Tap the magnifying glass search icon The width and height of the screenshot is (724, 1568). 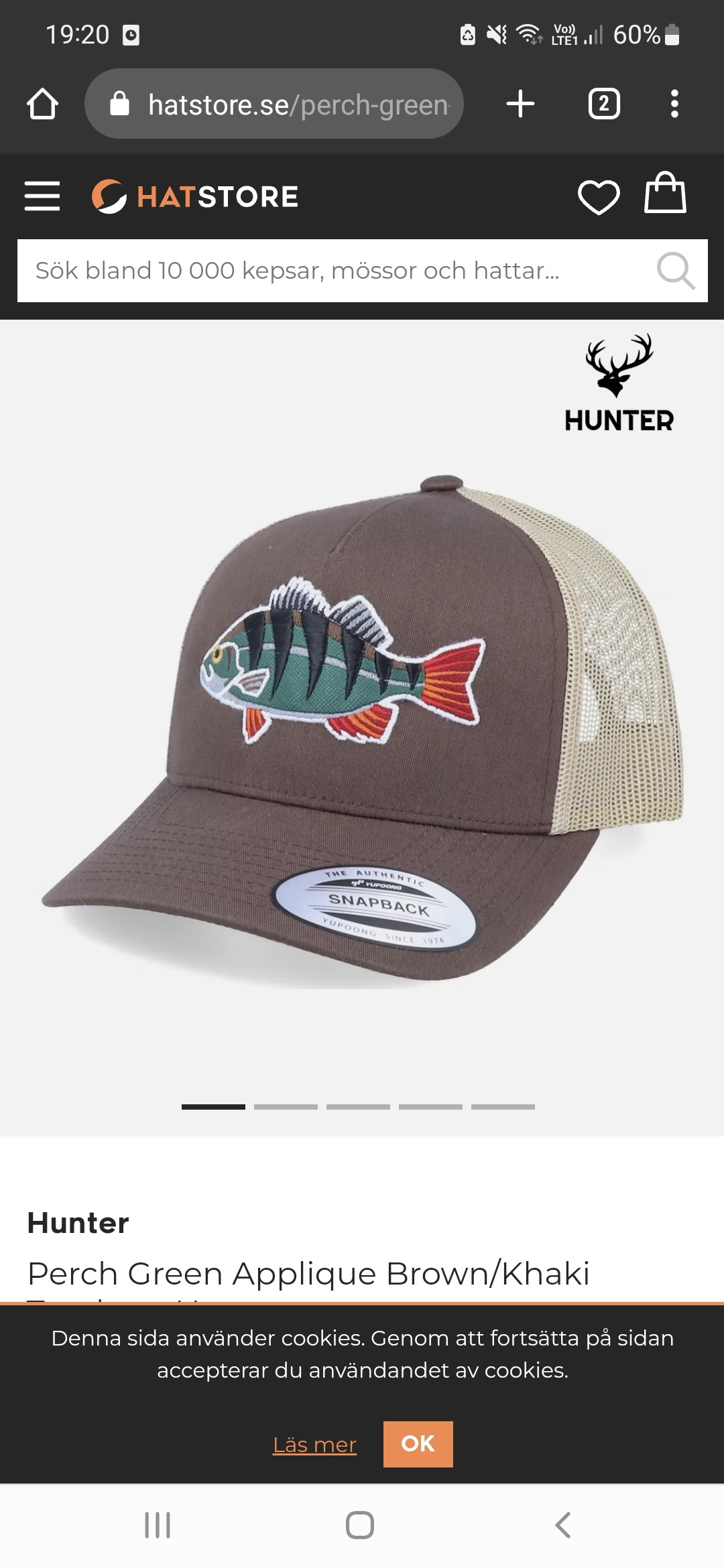[x=675, y=271]
